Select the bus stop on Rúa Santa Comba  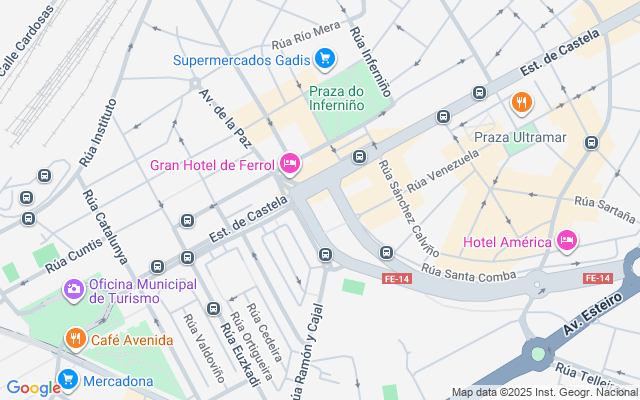pos(387,252)
